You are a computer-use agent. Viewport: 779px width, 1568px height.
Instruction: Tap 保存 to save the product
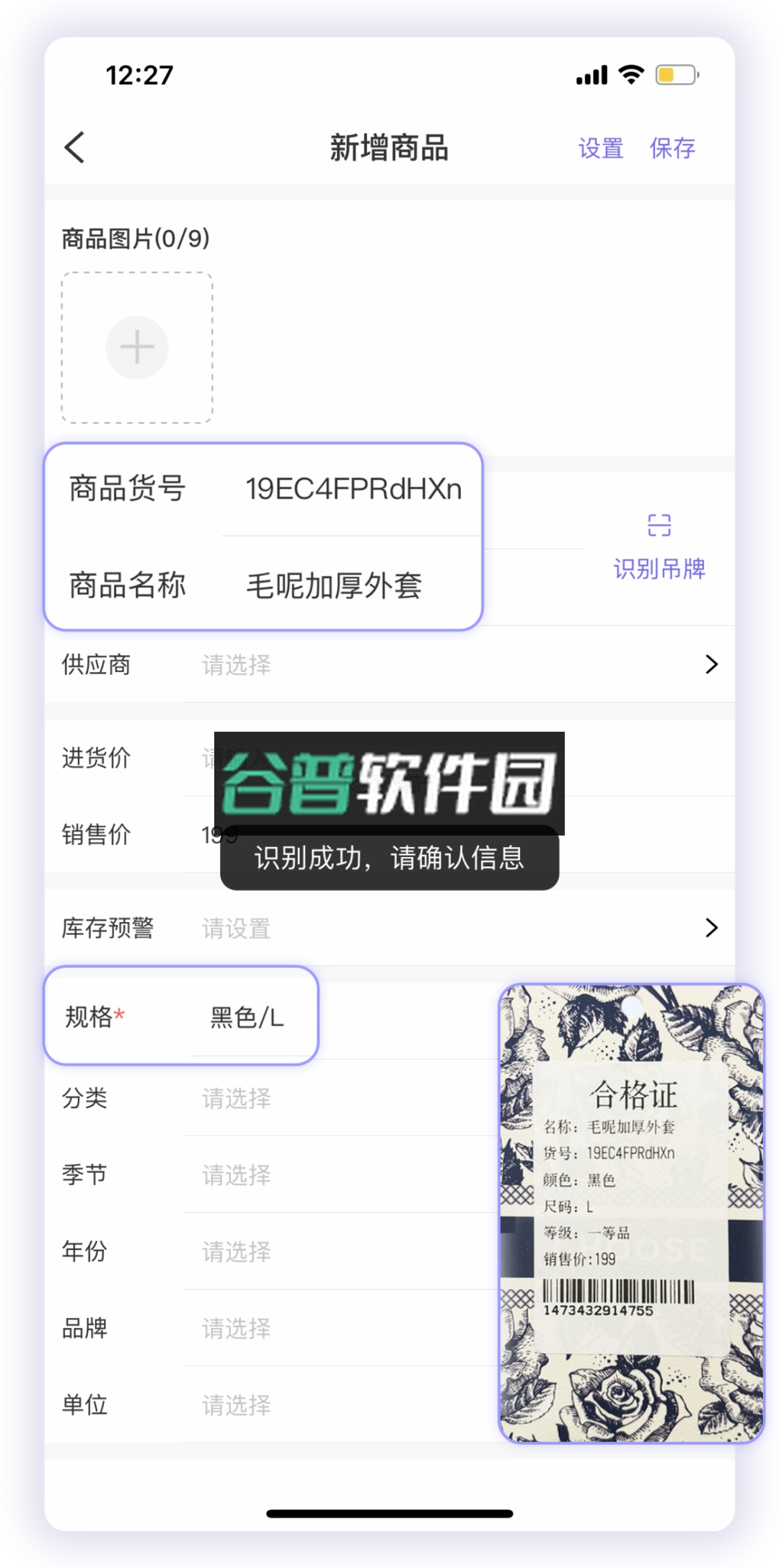coord(672,148)
